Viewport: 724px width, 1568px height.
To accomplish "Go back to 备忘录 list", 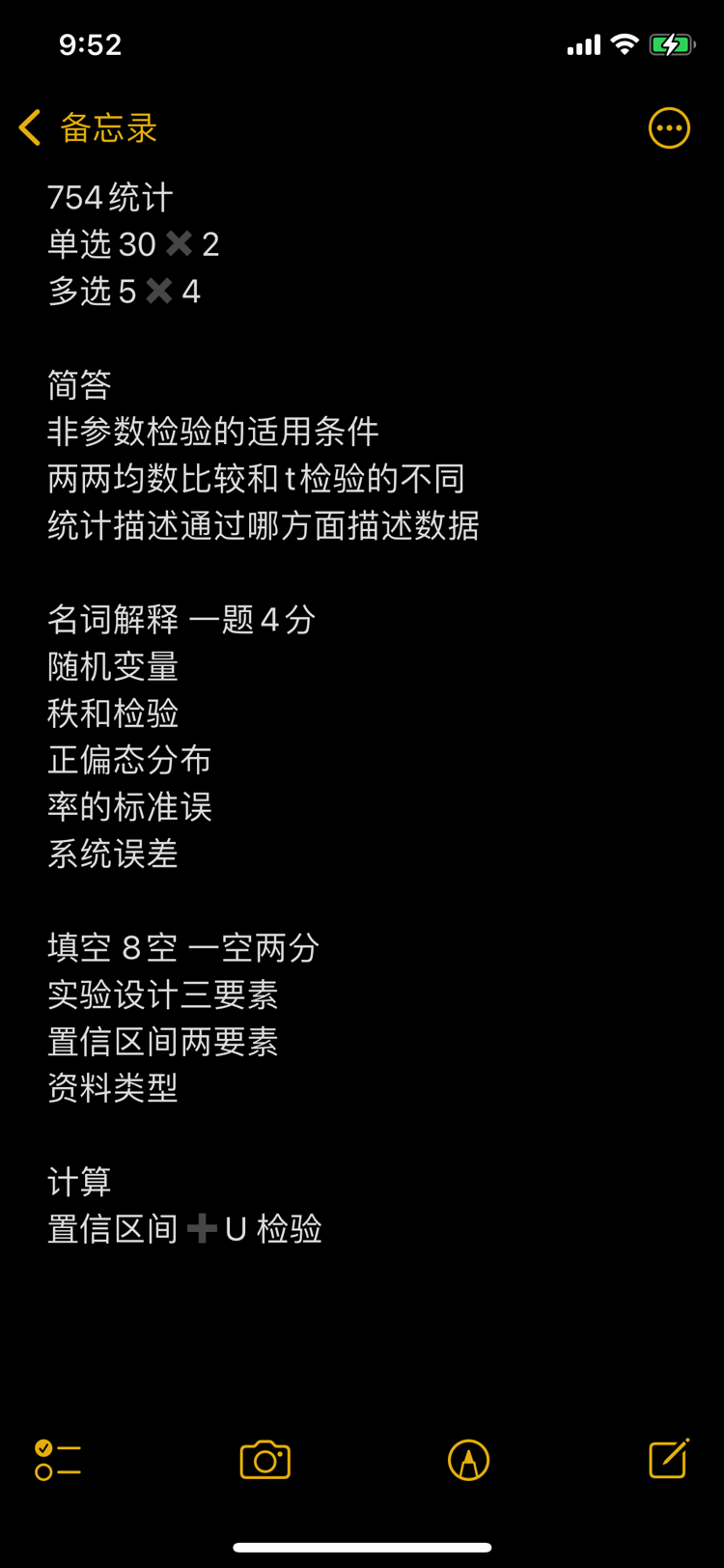I will point(88,127).
